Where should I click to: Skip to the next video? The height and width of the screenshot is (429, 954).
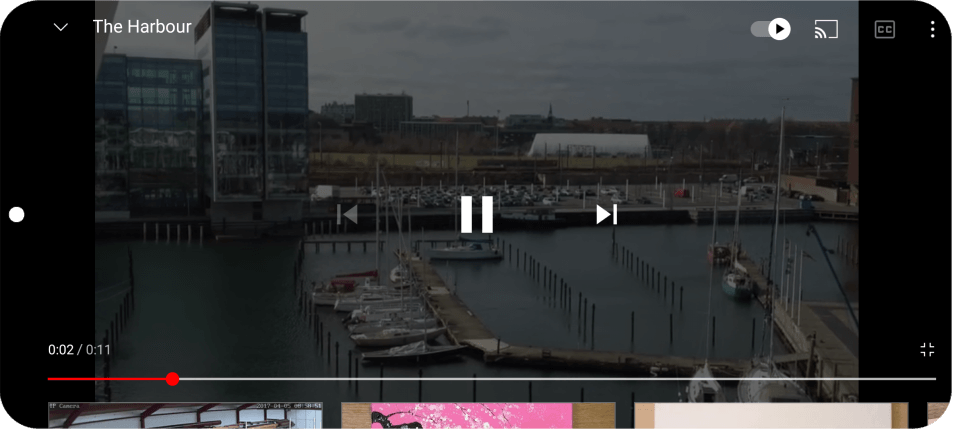[x=606, y=214]
